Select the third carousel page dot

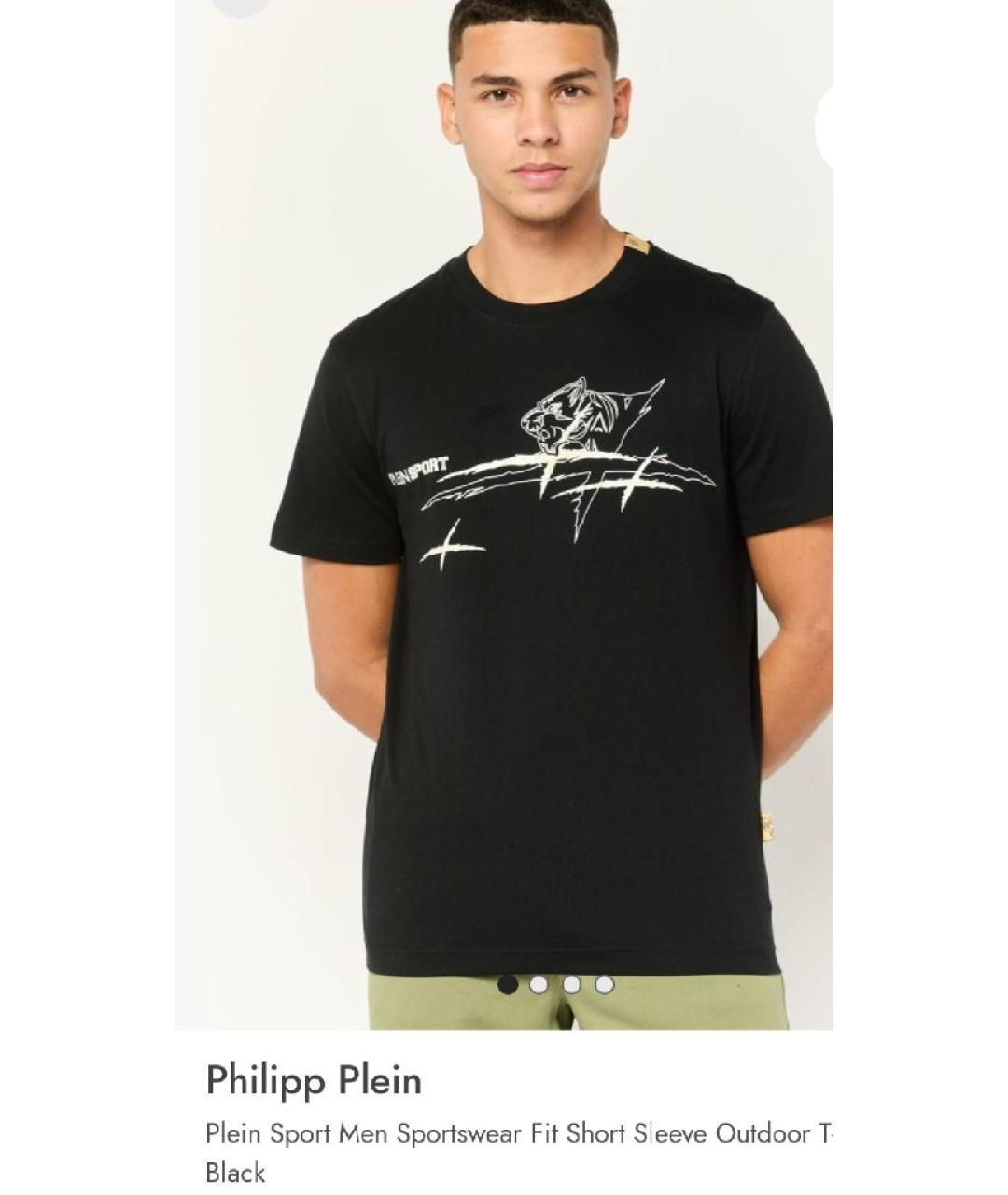click(571, 984)
